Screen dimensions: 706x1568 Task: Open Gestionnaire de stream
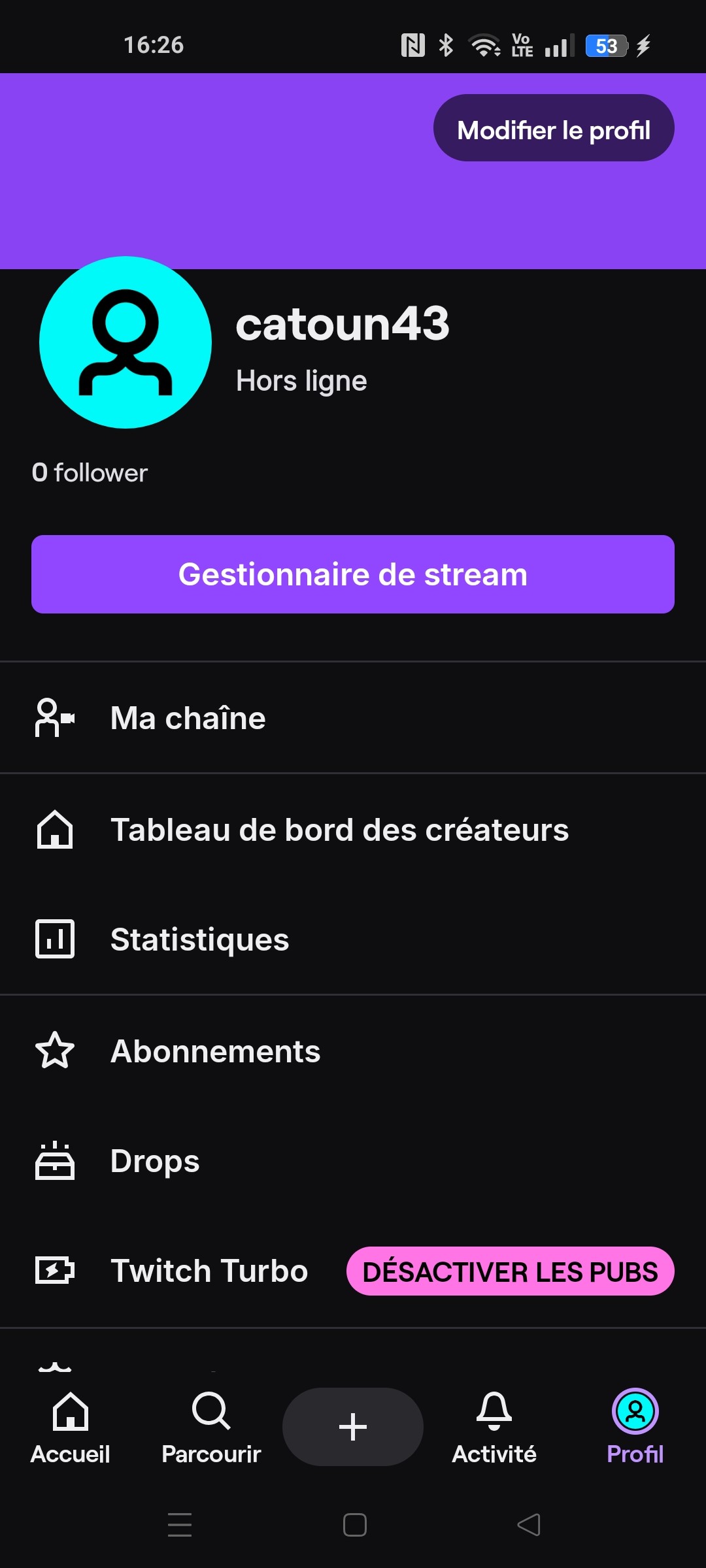[x=353, y=574]
